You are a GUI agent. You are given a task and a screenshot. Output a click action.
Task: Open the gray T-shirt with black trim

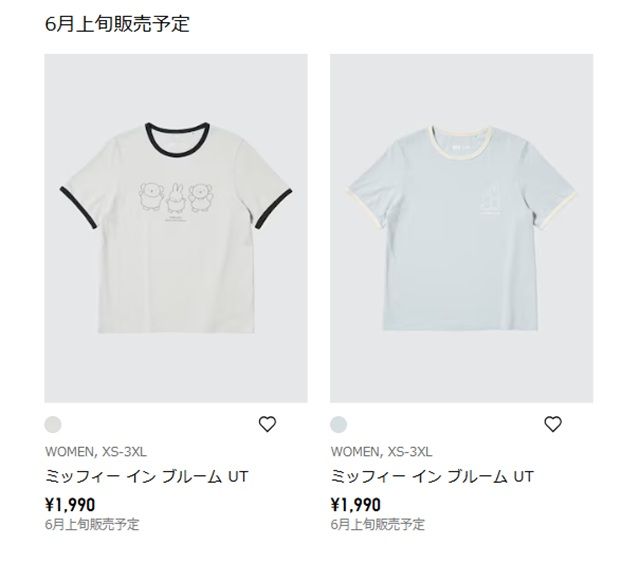pos(176,228)
